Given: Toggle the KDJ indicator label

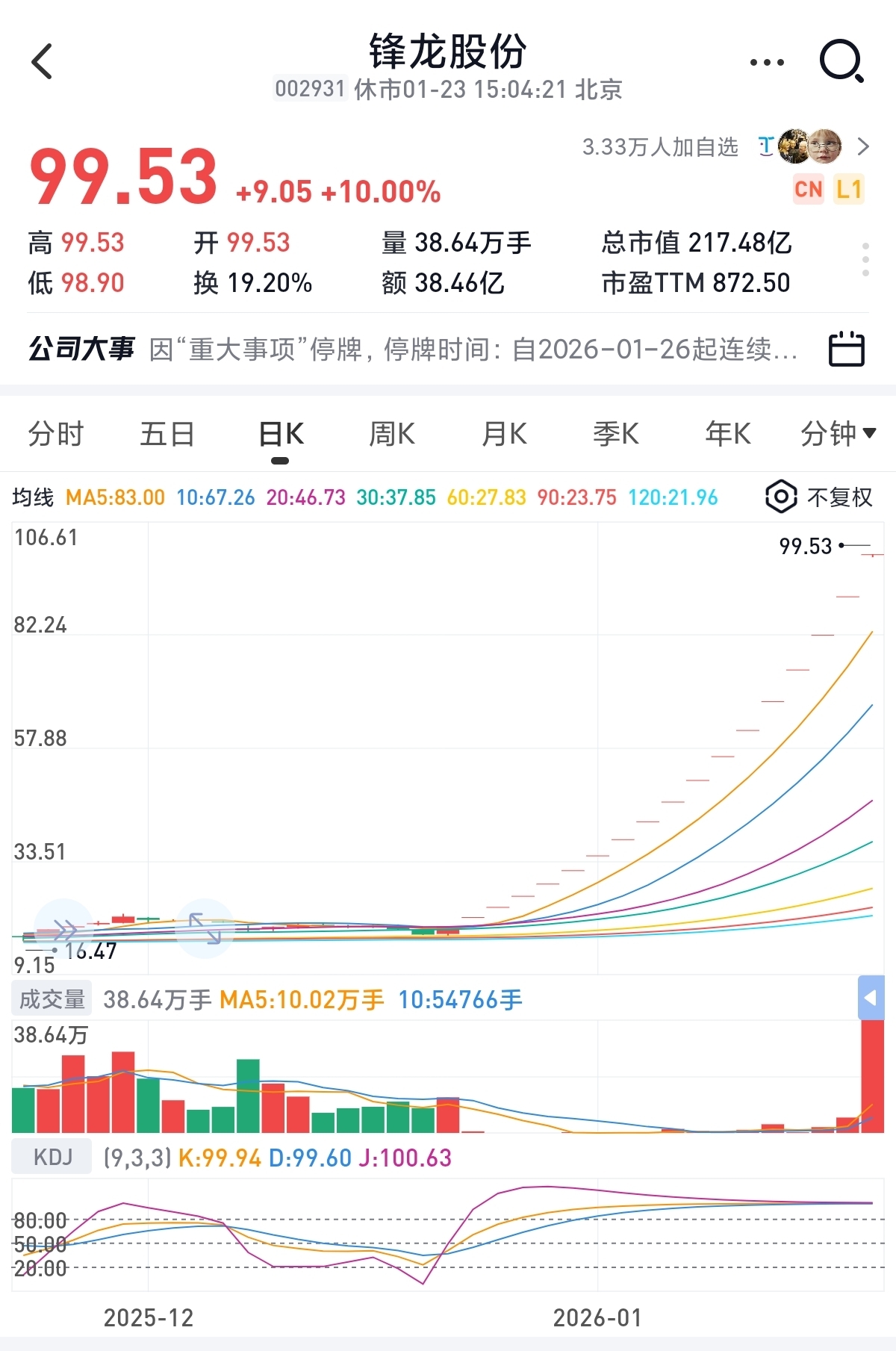Looking at the screenshot, I should (52, 1158).
